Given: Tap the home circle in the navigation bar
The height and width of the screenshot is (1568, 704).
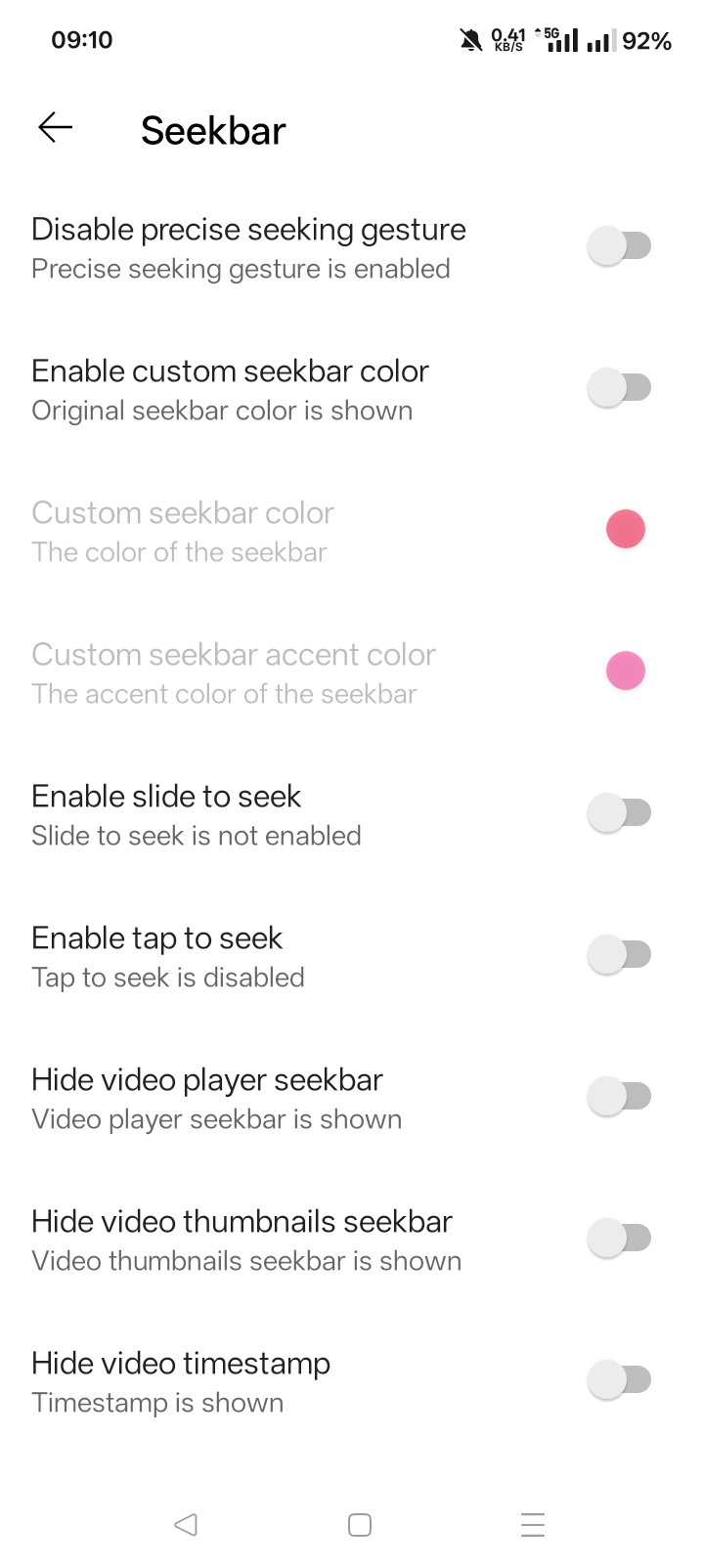Looking at the screenshot, I should click(x=359, y=1524).
